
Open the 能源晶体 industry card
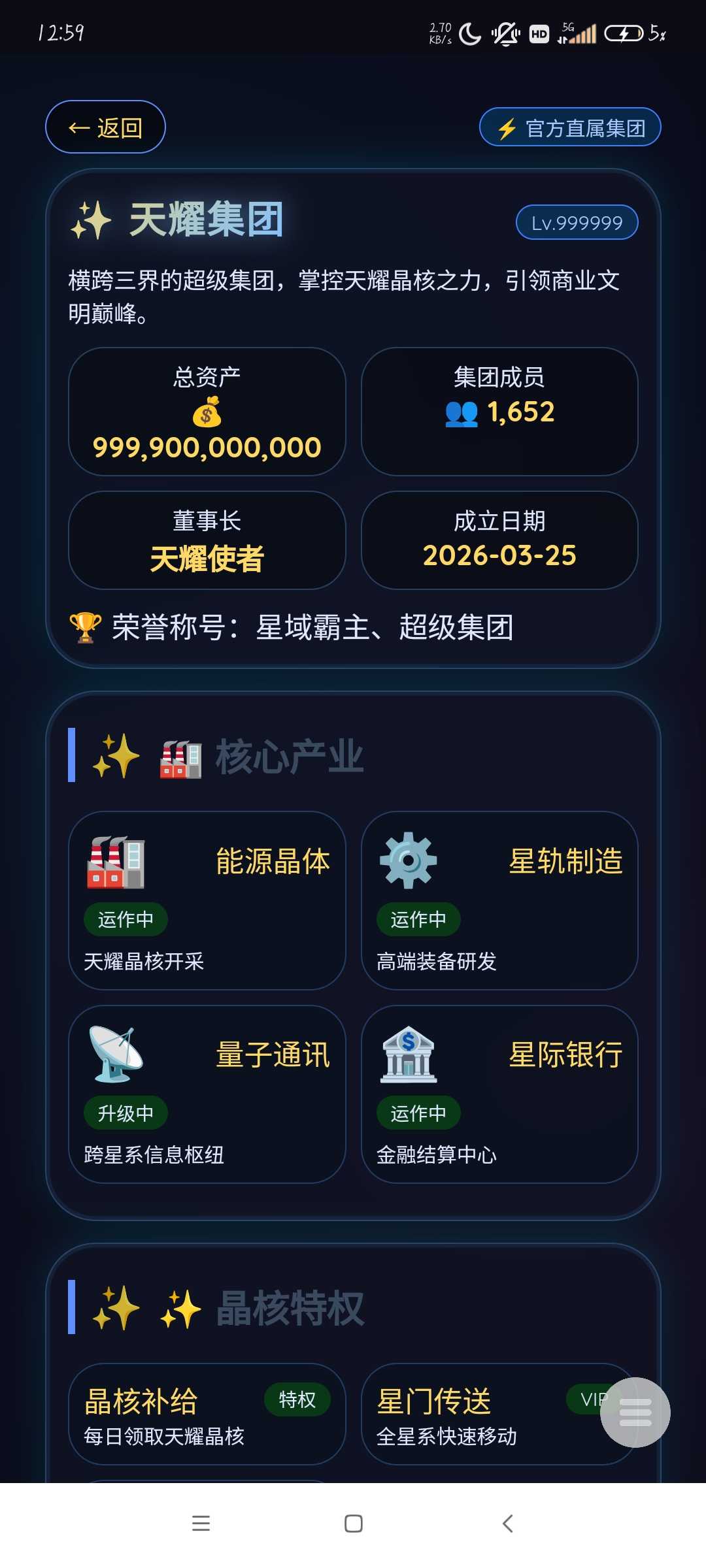pos(207,900)
